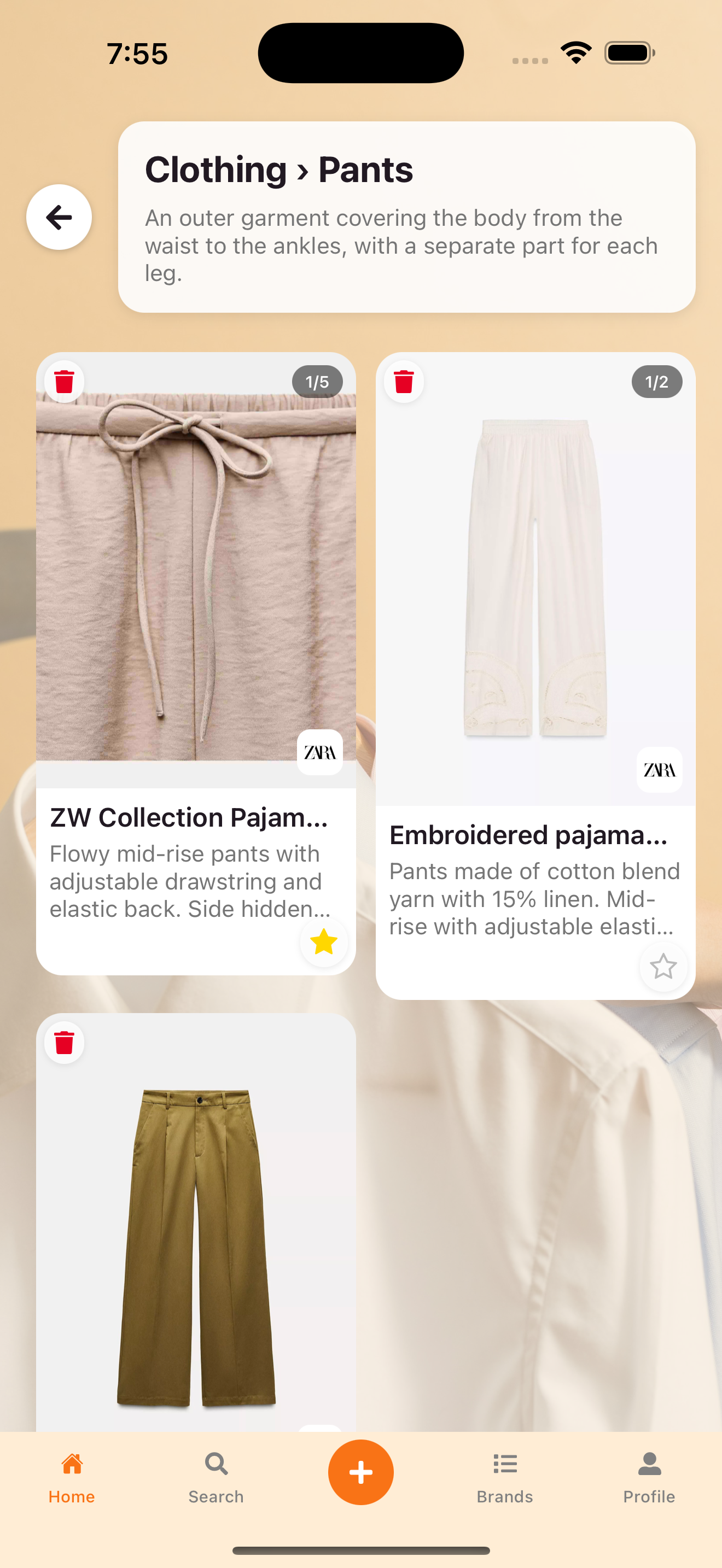This screenshot has width=722, height=1568.
Task: Delete the olive wide-leg pants item
Action: click(x=65, y=1043)
